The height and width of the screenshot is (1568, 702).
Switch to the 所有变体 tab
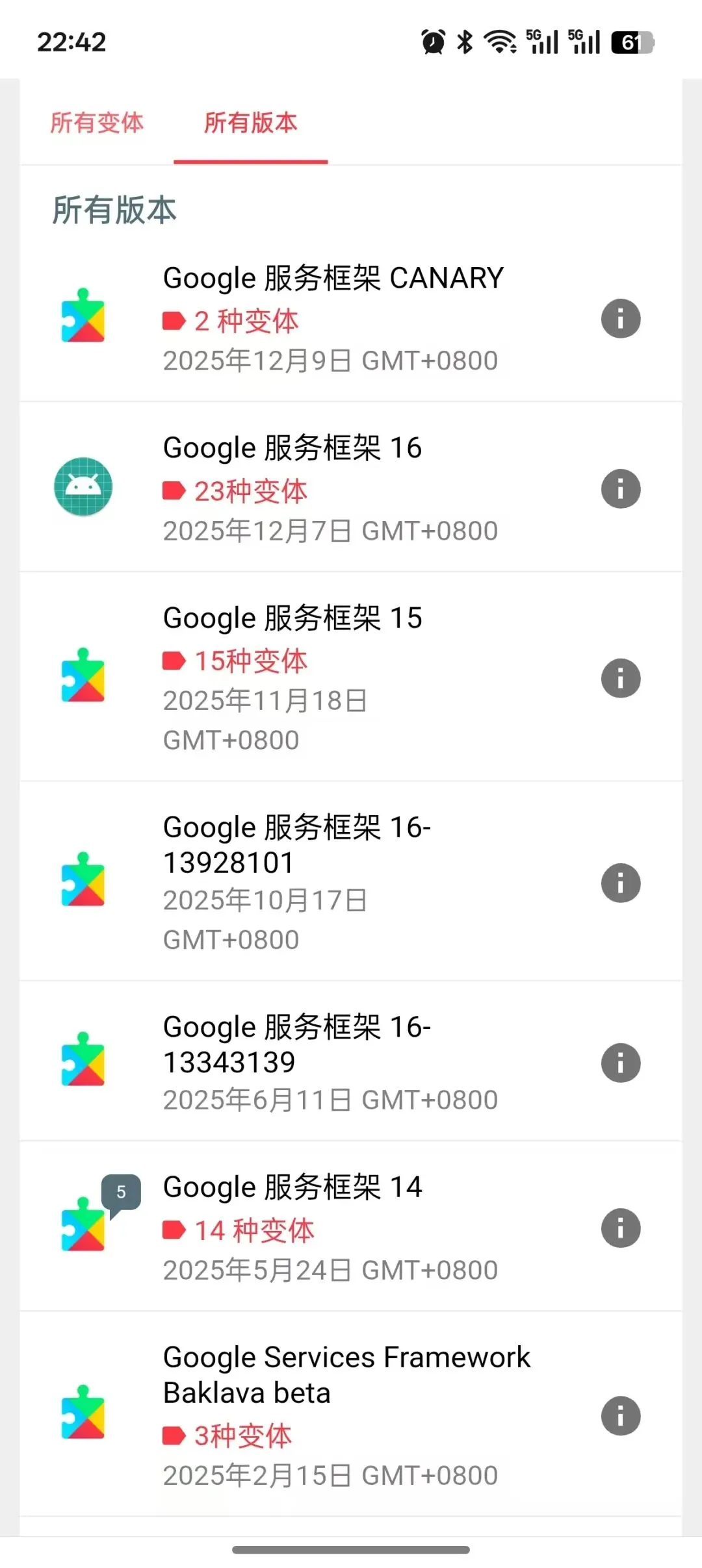coord(97,123)
